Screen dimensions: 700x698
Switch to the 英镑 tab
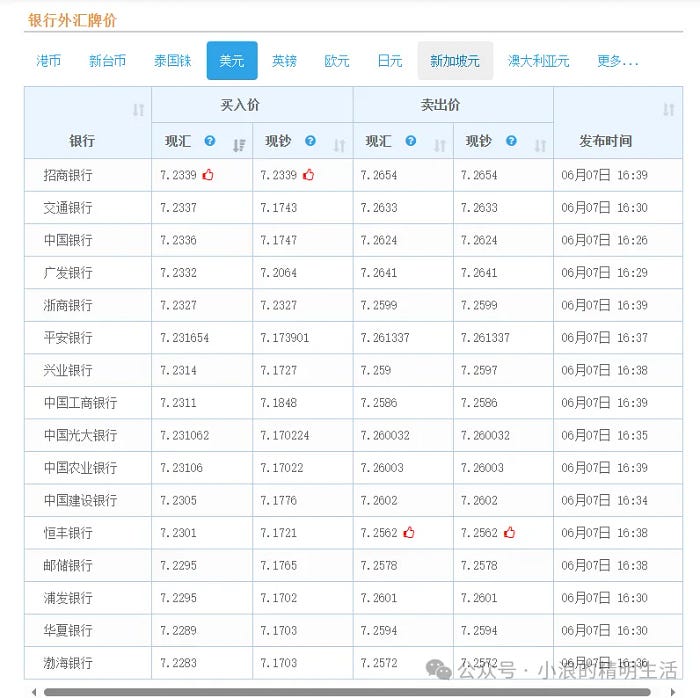coord(284,61)
